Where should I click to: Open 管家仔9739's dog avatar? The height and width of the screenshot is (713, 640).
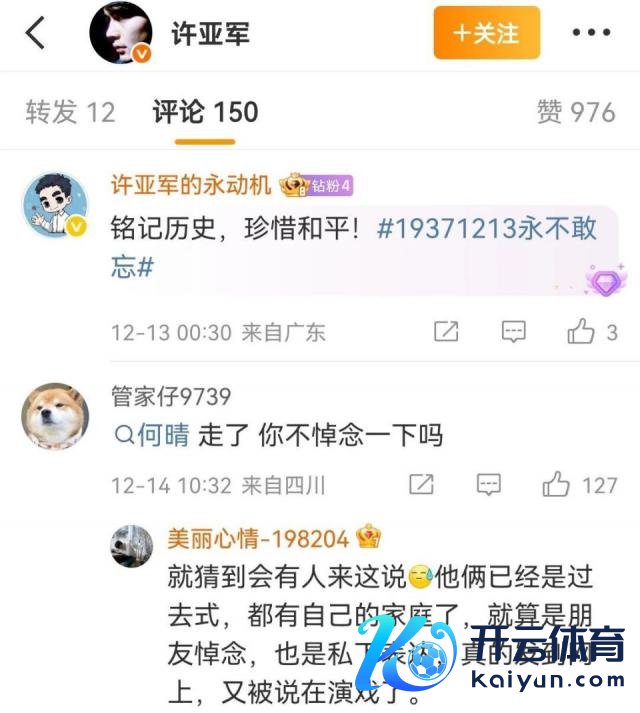click(55, 415)
